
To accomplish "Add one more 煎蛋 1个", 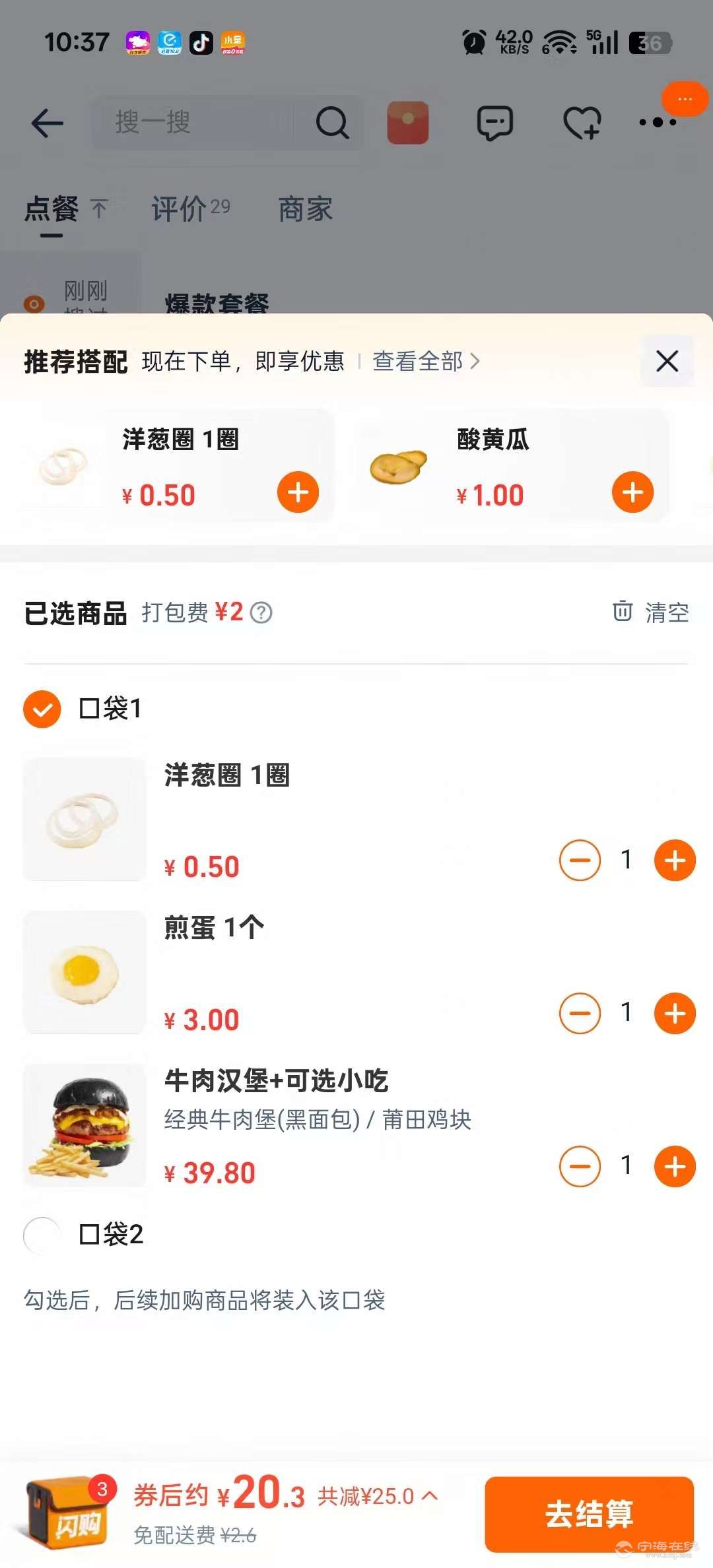I will coord(674,1013).
